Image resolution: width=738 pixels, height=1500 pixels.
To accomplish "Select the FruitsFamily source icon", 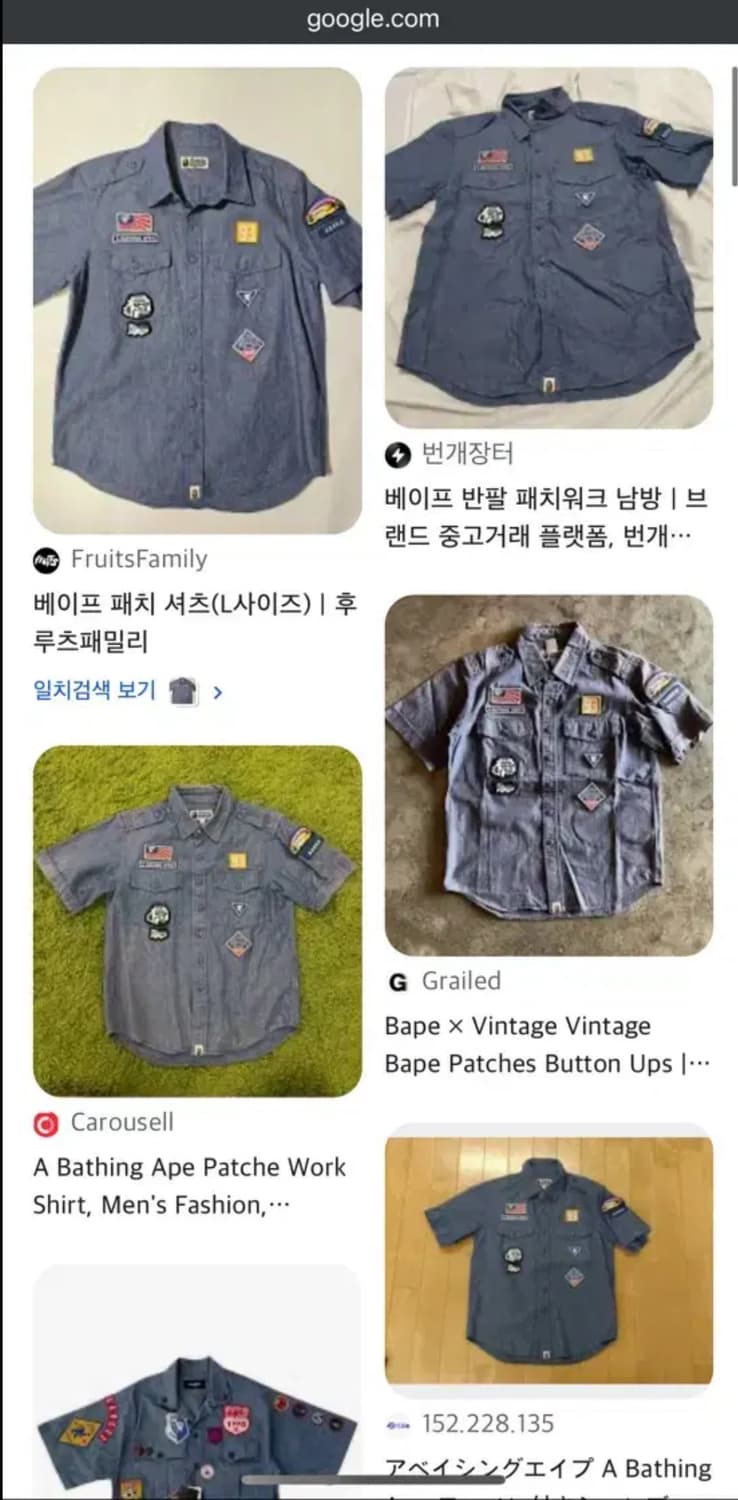I will [x=45, y=559].
